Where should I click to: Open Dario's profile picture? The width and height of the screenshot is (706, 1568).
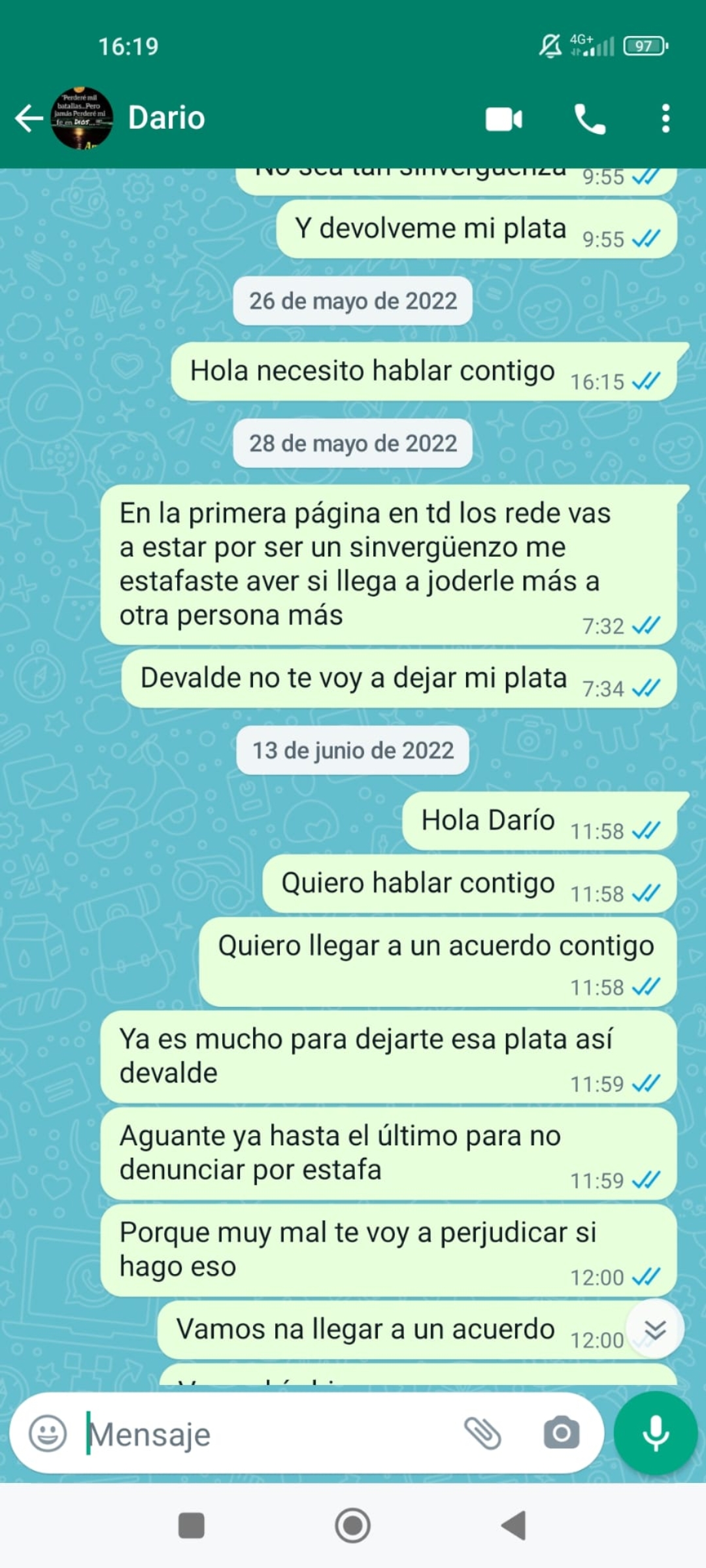82,118
